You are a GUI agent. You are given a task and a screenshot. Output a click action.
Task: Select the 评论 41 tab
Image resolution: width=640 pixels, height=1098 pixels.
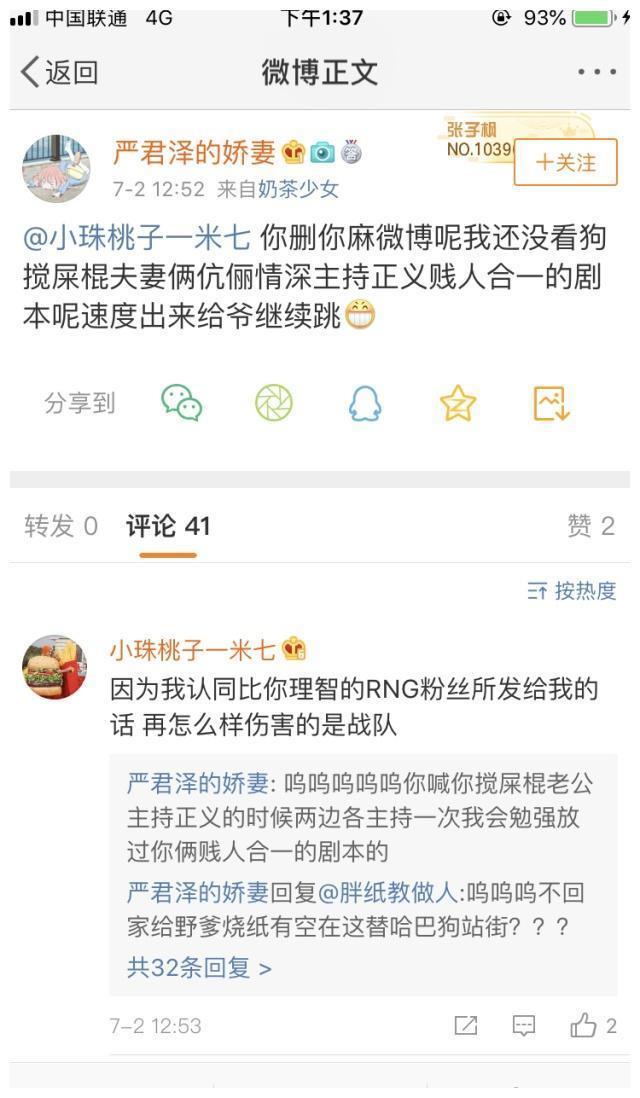168,527
